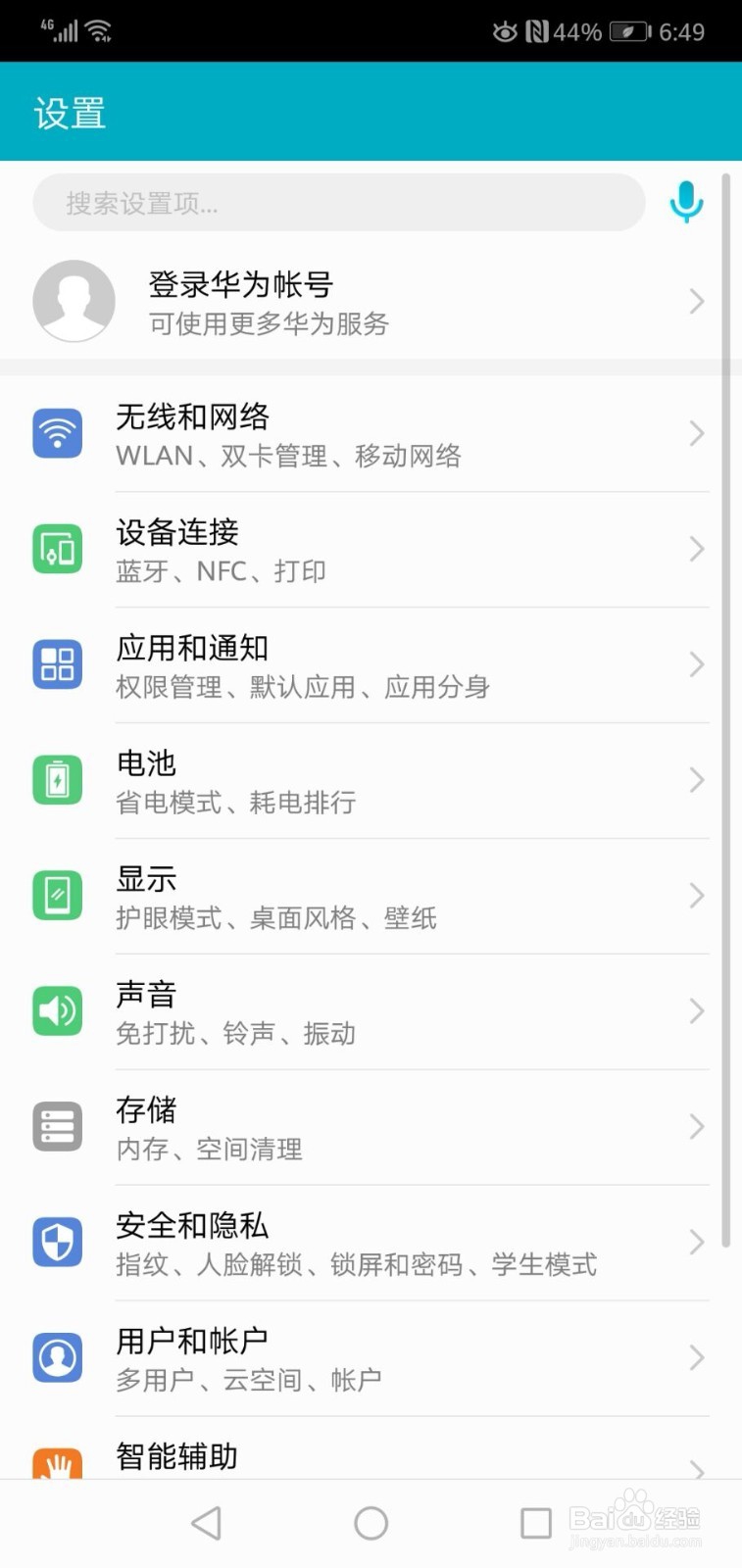This screenshot has height=1568, width=742.
Task: Tap the 显示 display settings icon
Action: click(x=57, y=895)
